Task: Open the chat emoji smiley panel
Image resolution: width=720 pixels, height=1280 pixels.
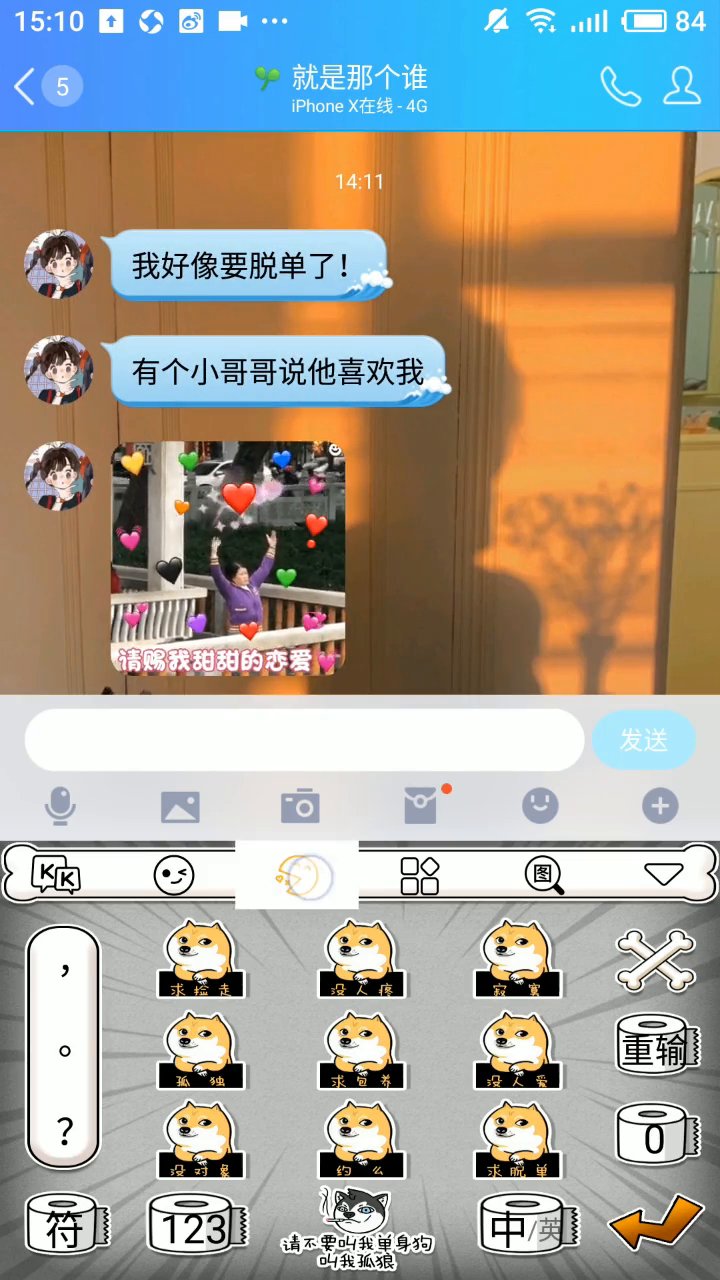Action: pyautogui.click(x=540, y=806)
